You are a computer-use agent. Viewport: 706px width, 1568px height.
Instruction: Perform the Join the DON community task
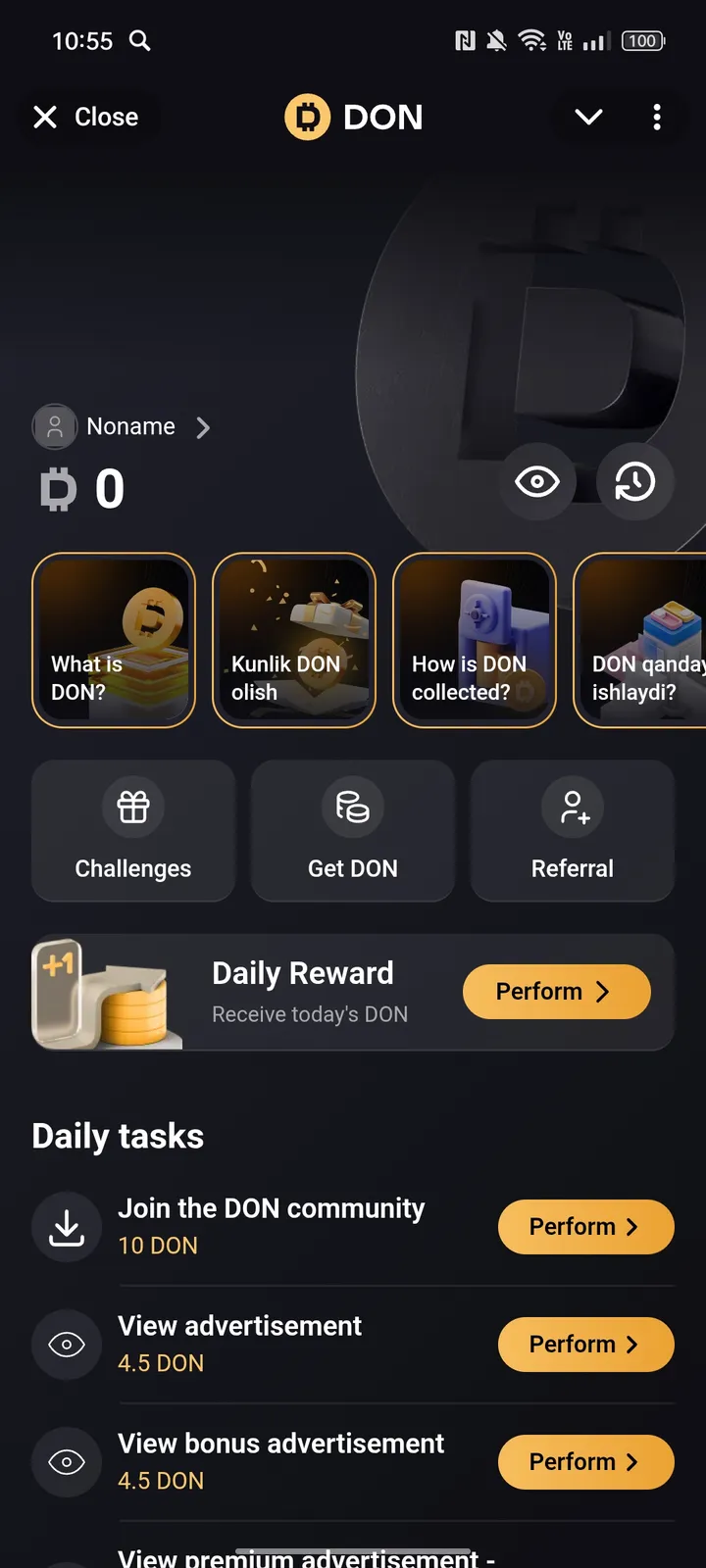pos(585,1226)
